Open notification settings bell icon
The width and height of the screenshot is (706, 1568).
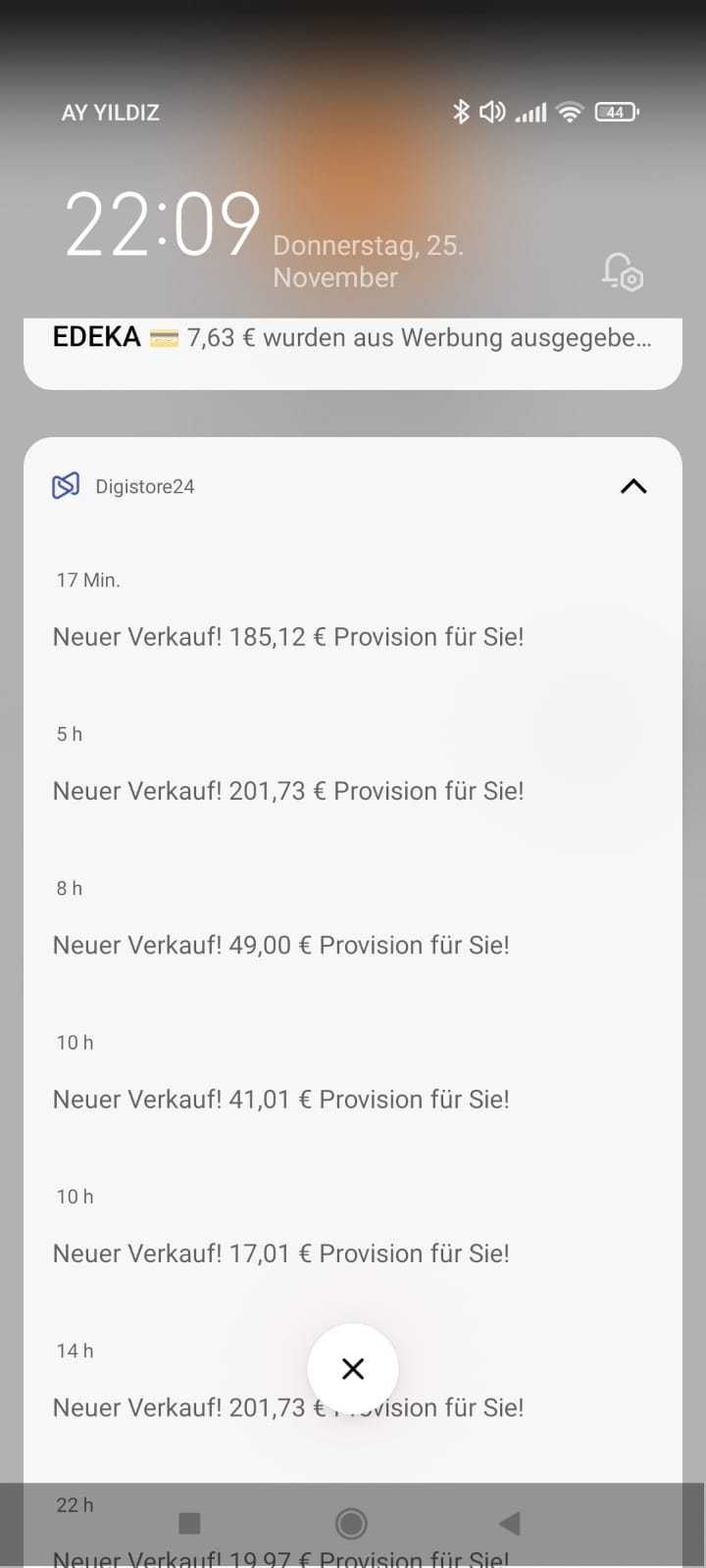[x=622, y=272]
